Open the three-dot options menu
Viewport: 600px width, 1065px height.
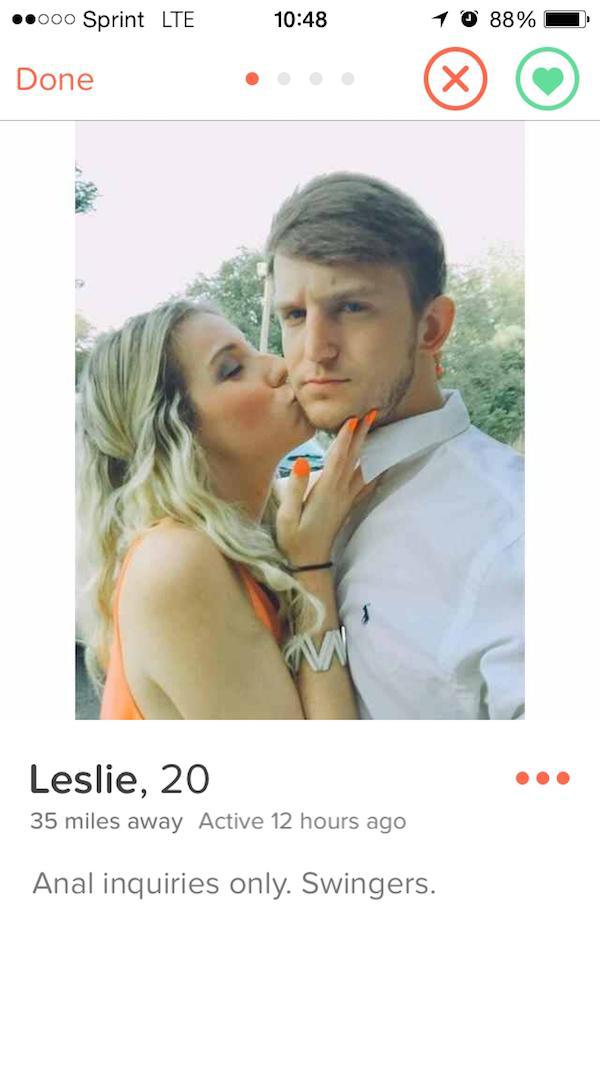point(543,778)
